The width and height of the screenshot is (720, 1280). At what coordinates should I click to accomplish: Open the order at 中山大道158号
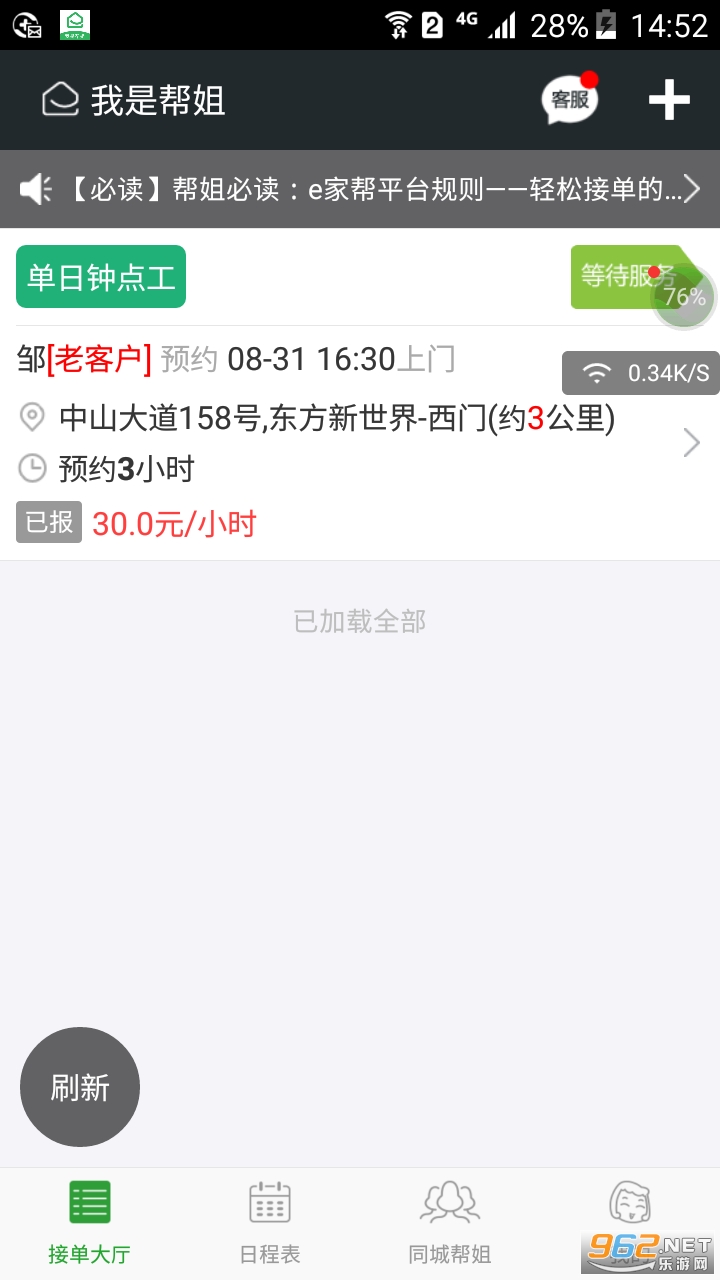[360, 443]
